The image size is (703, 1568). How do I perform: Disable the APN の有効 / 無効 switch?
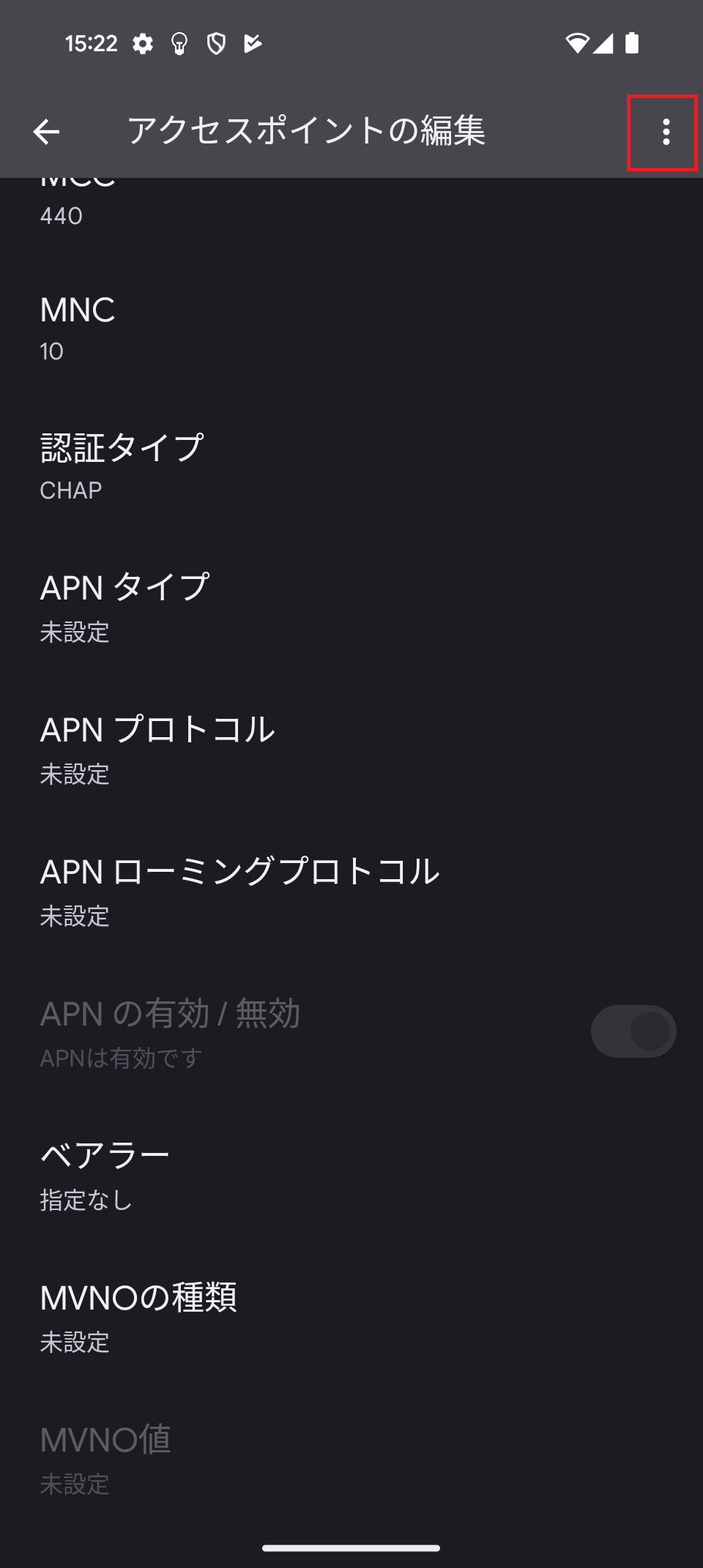pyautogui.click(x=633, y=1030)
